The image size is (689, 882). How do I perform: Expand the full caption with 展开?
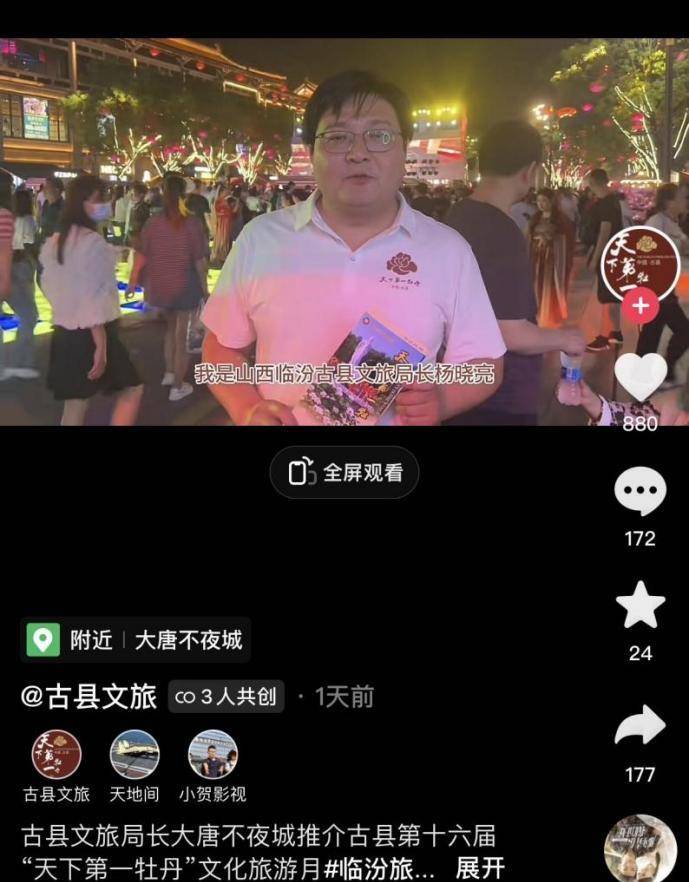click(480, 867)
